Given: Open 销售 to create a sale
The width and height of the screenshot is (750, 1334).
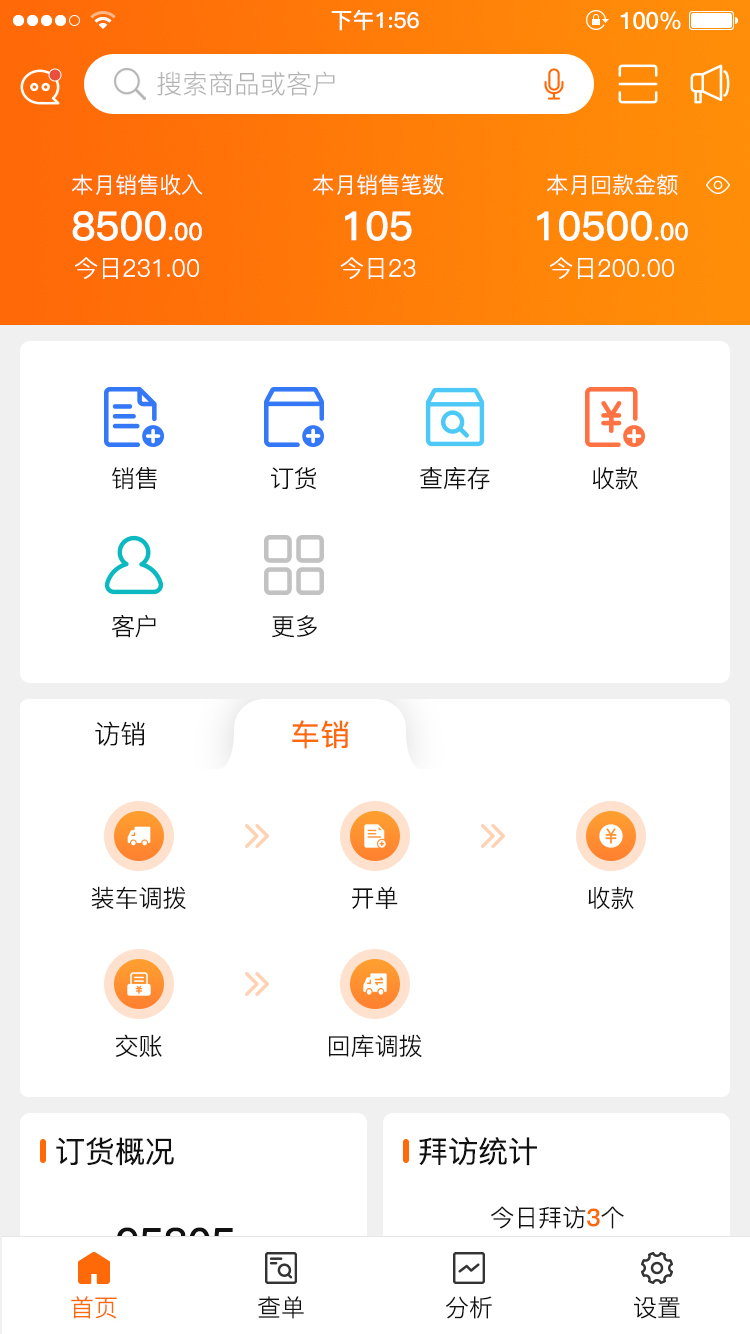Looking at the screenshot, I should [134, 438].
